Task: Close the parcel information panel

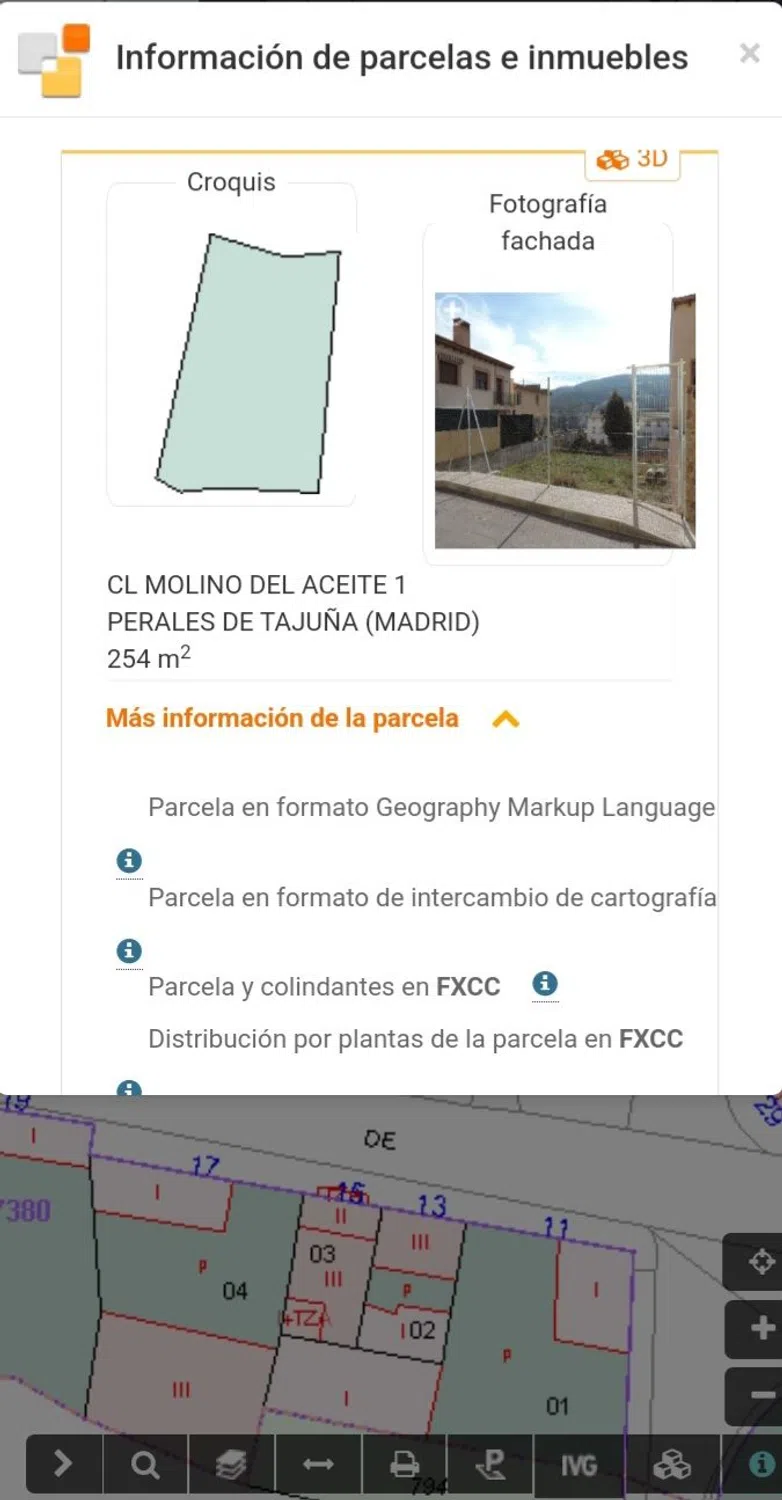Action: tap(749, 54)
